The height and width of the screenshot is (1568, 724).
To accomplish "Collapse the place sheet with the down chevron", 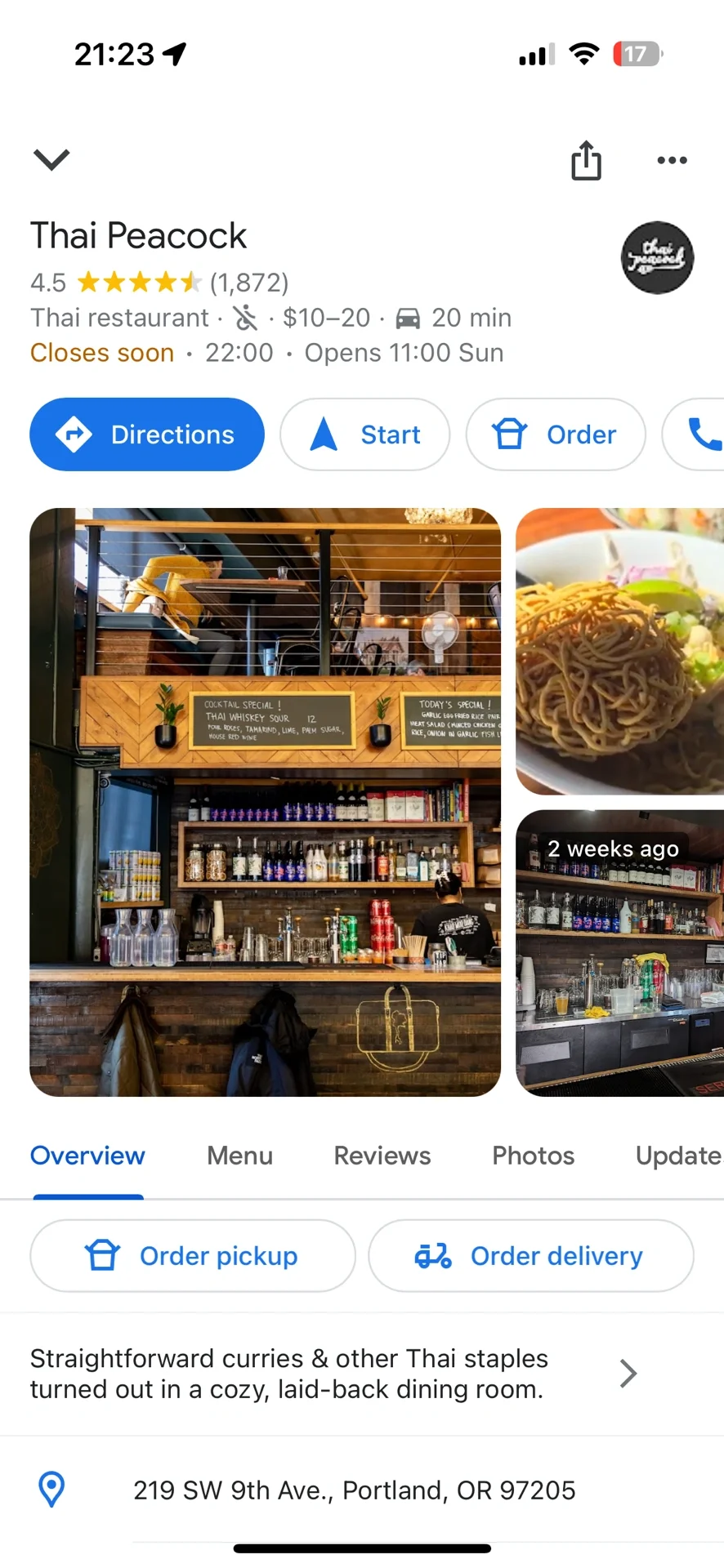I will click(x=51, y=159).
